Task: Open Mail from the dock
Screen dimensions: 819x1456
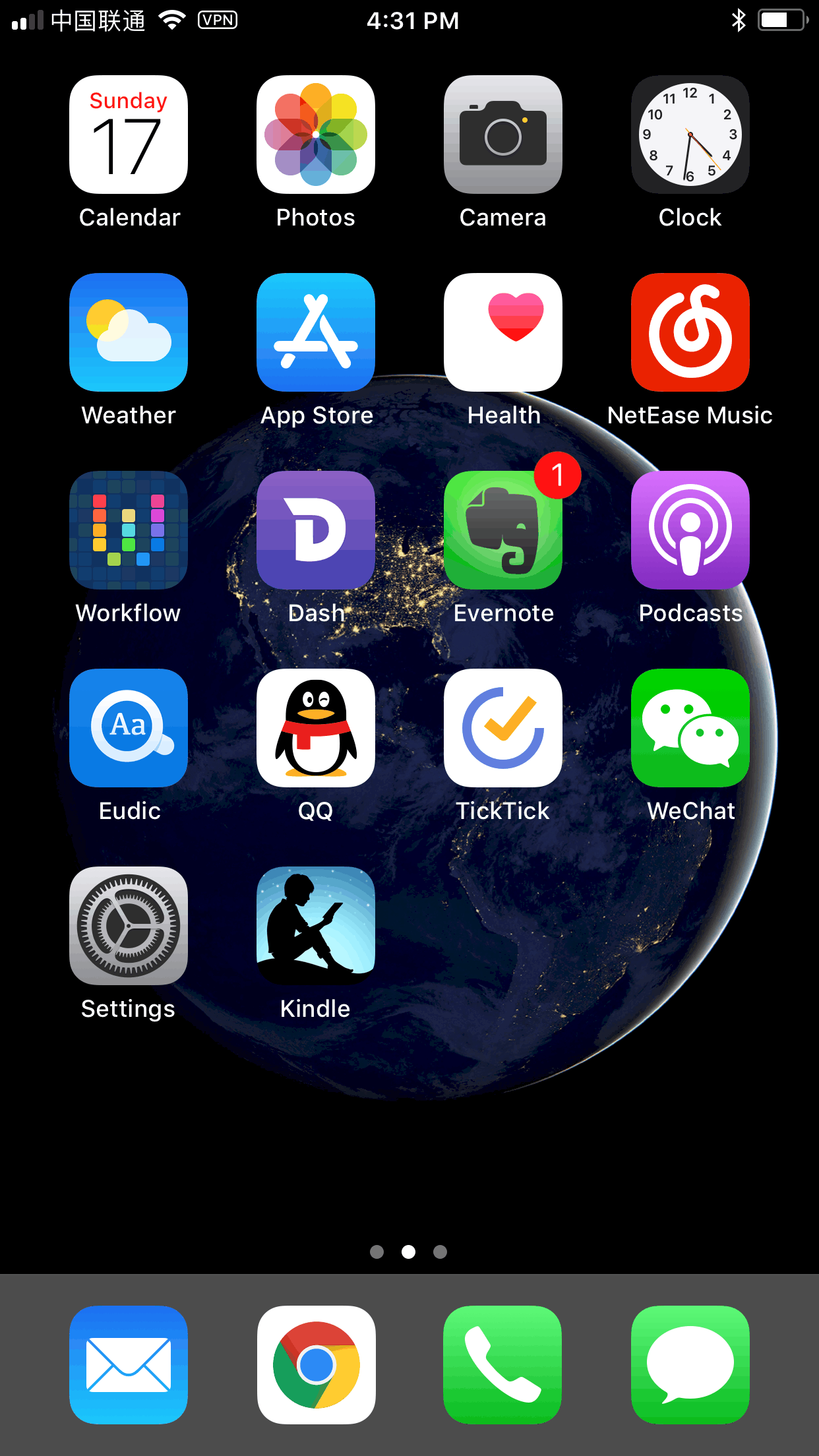Action: point(129,1365)
